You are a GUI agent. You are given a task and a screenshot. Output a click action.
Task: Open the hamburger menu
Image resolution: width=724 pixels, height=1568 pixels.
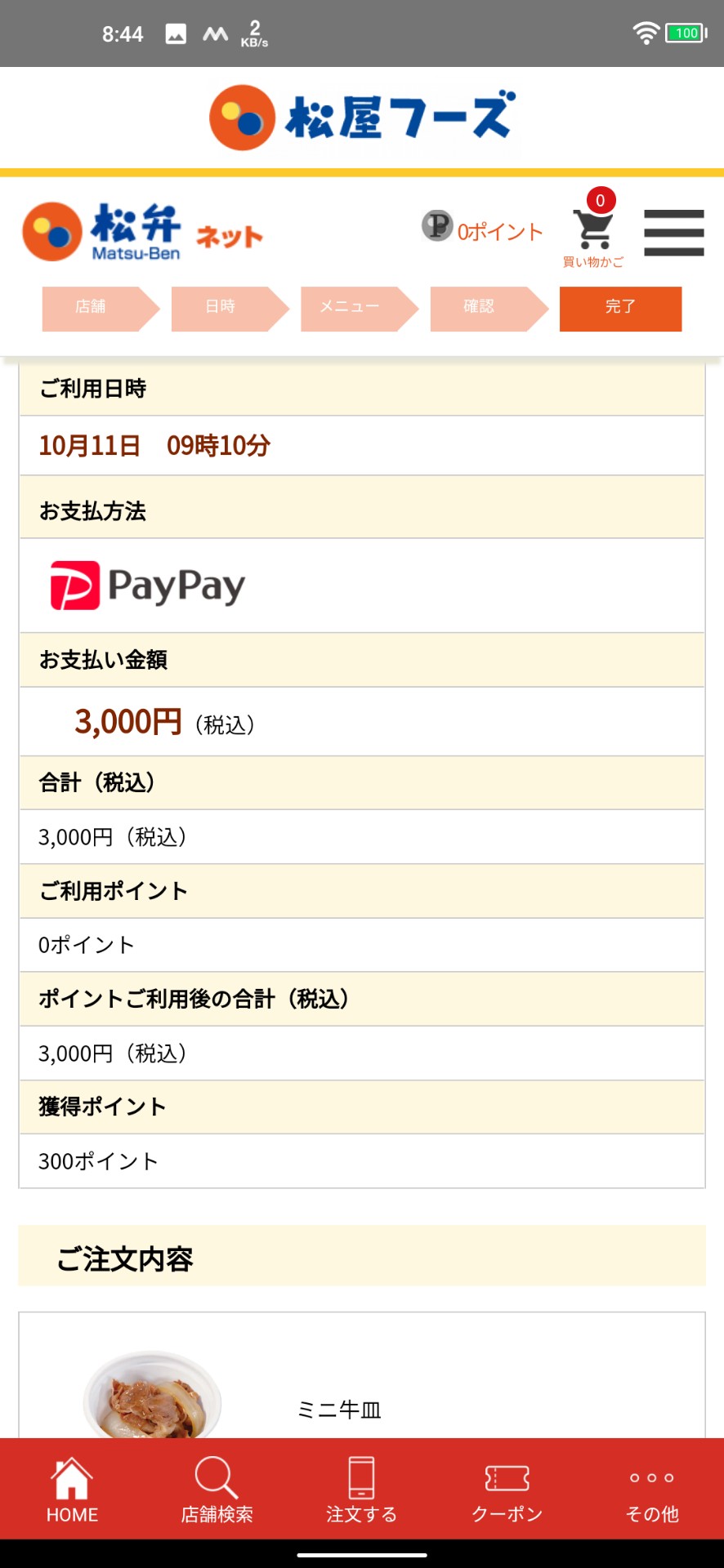pyautogui.click(x=673, y=233)
